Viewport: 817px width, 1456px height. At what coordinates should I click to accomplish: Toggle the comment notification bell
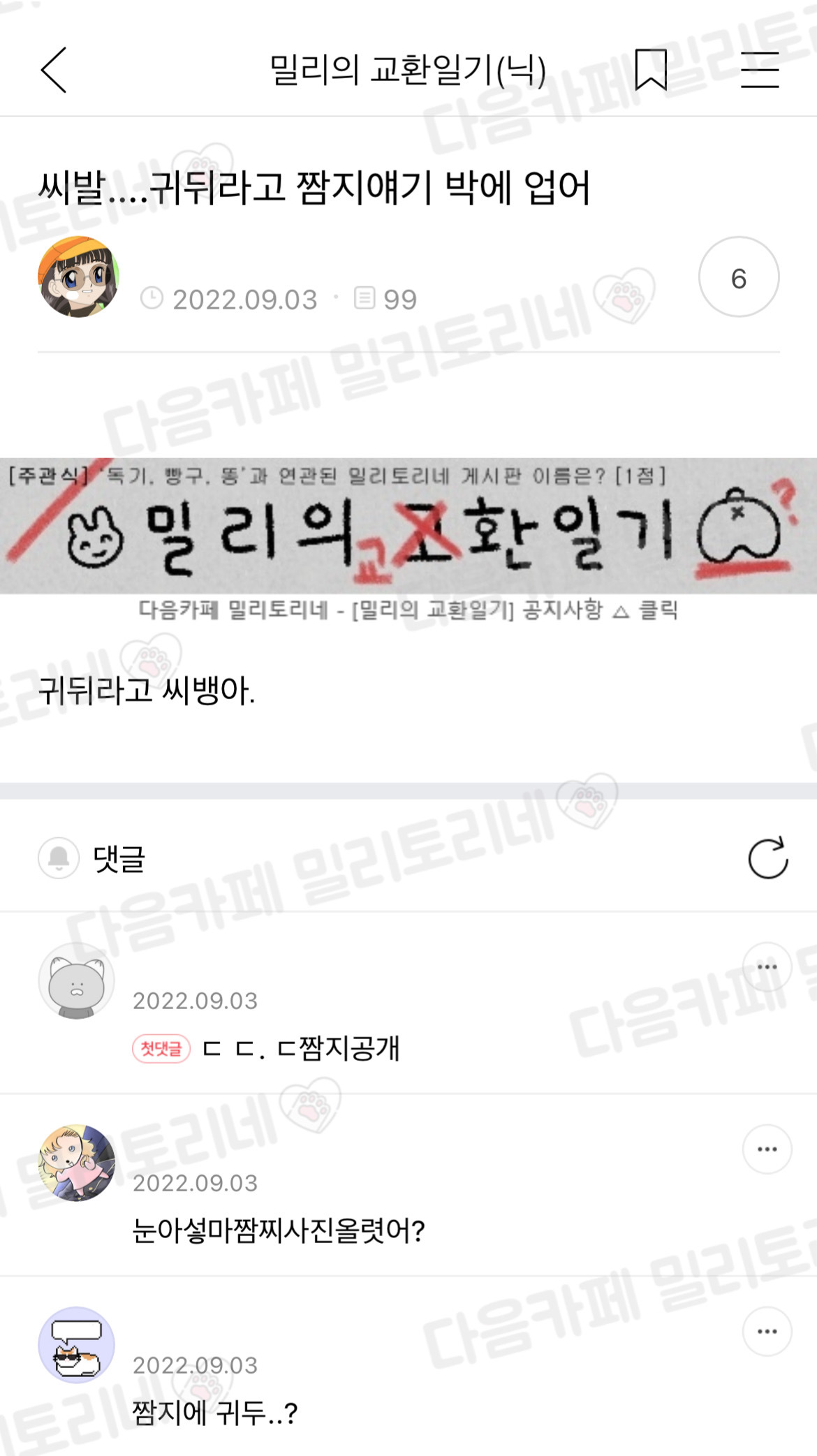pos(59,858)
